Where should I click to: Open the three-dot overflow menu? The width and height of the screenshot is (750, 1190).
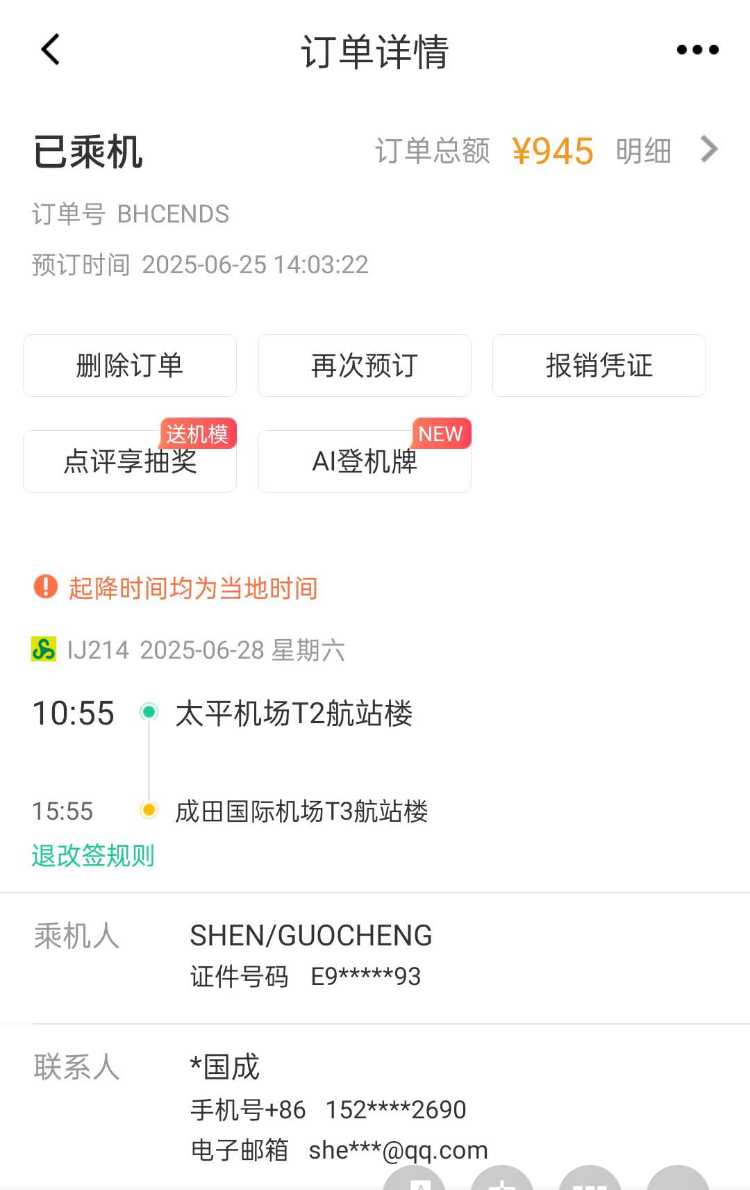(x=697, y=50)
